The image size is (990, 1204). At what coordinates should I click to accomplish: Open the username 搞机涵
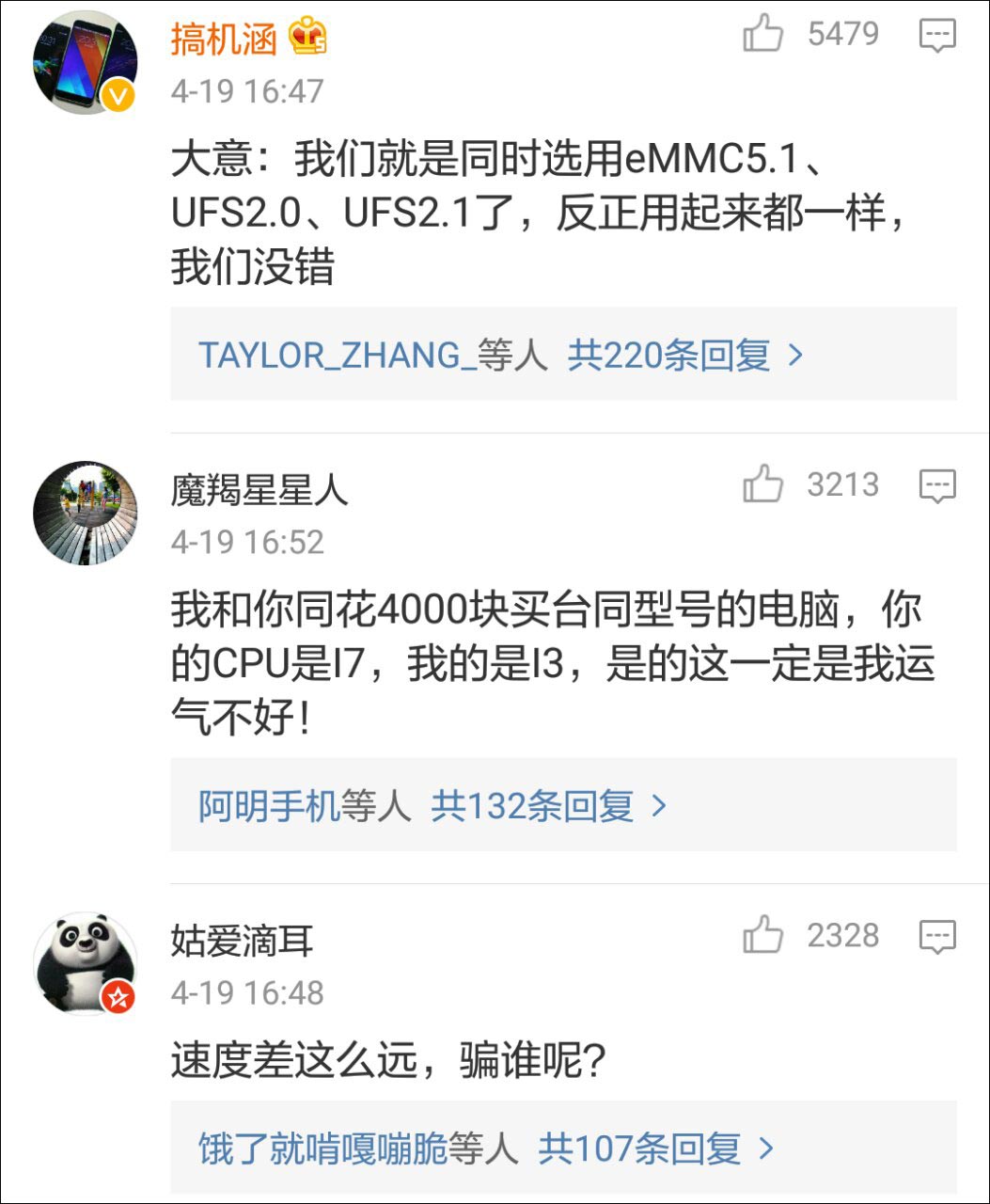click(x=224, y=39)
